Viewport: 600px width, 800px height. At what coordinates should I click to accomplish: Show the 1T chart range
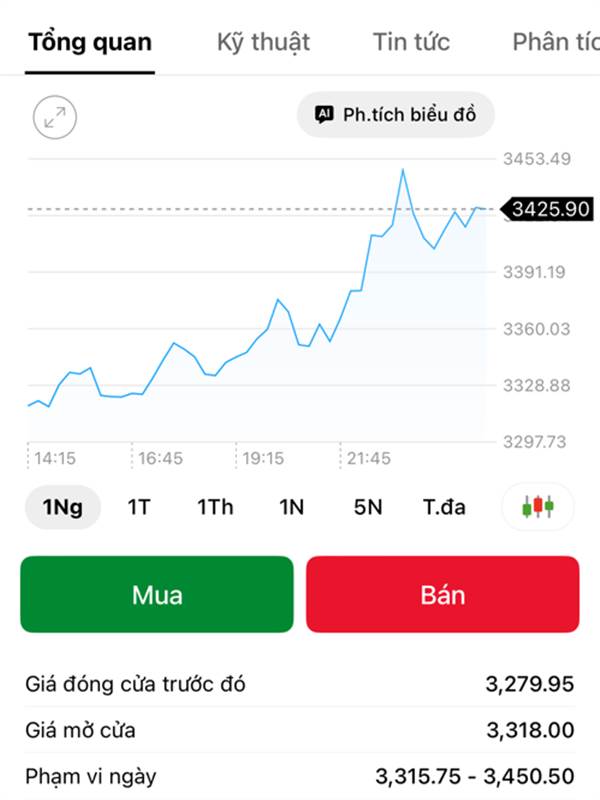[x=139, y=507]
